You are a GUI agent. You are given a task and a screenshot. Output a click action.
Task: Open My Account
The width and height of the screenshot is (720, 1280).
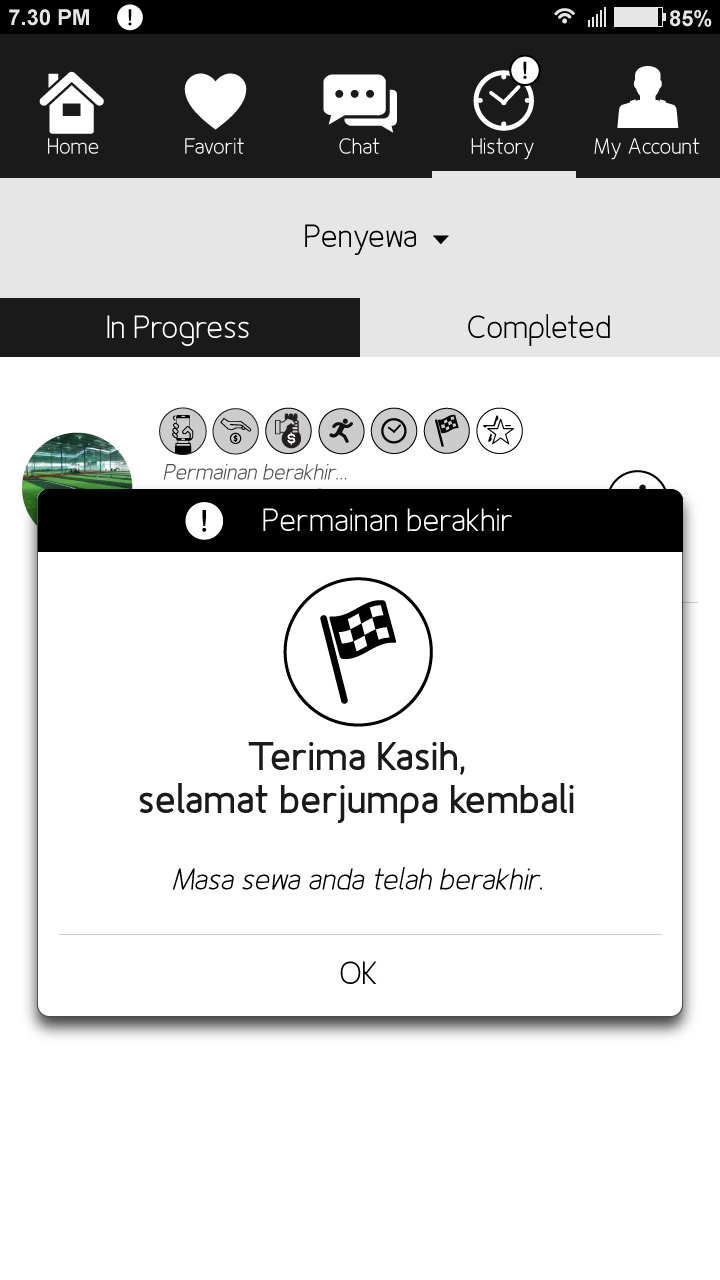click(x=647, y=113)
